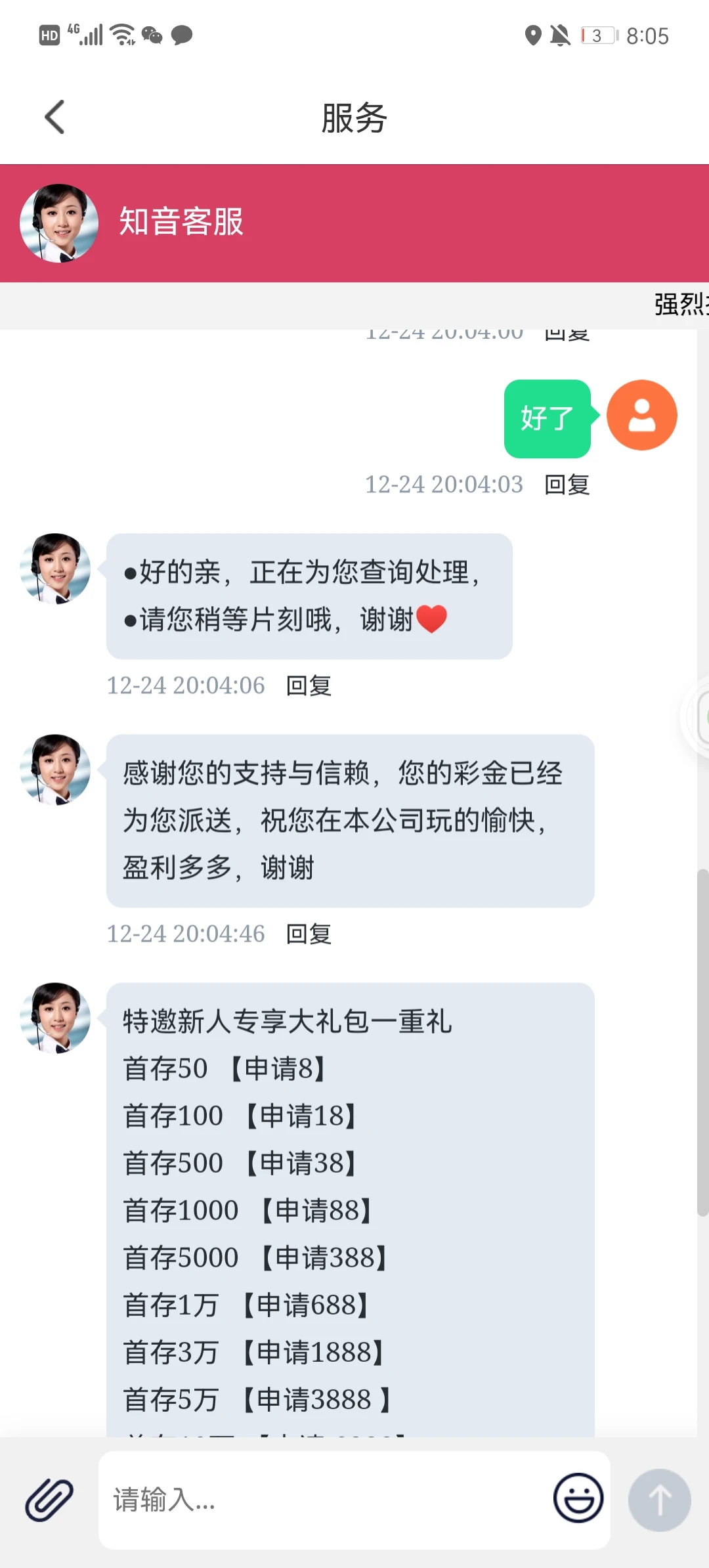Tap 回复 under the 20:04:46 message

click(309, 933)
